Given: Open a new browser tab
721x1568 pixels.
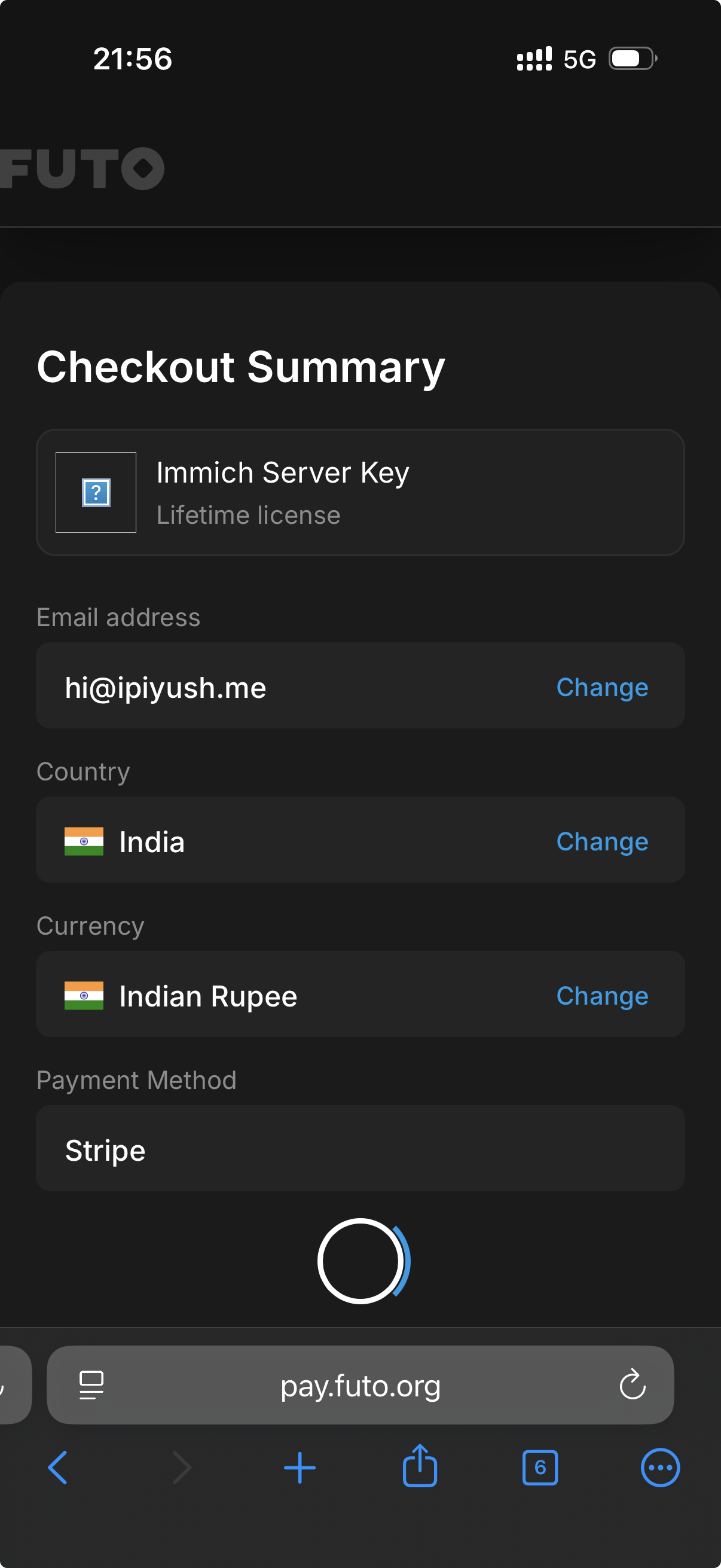Looking at the screenshot, I should click(x=300, y=1468).
